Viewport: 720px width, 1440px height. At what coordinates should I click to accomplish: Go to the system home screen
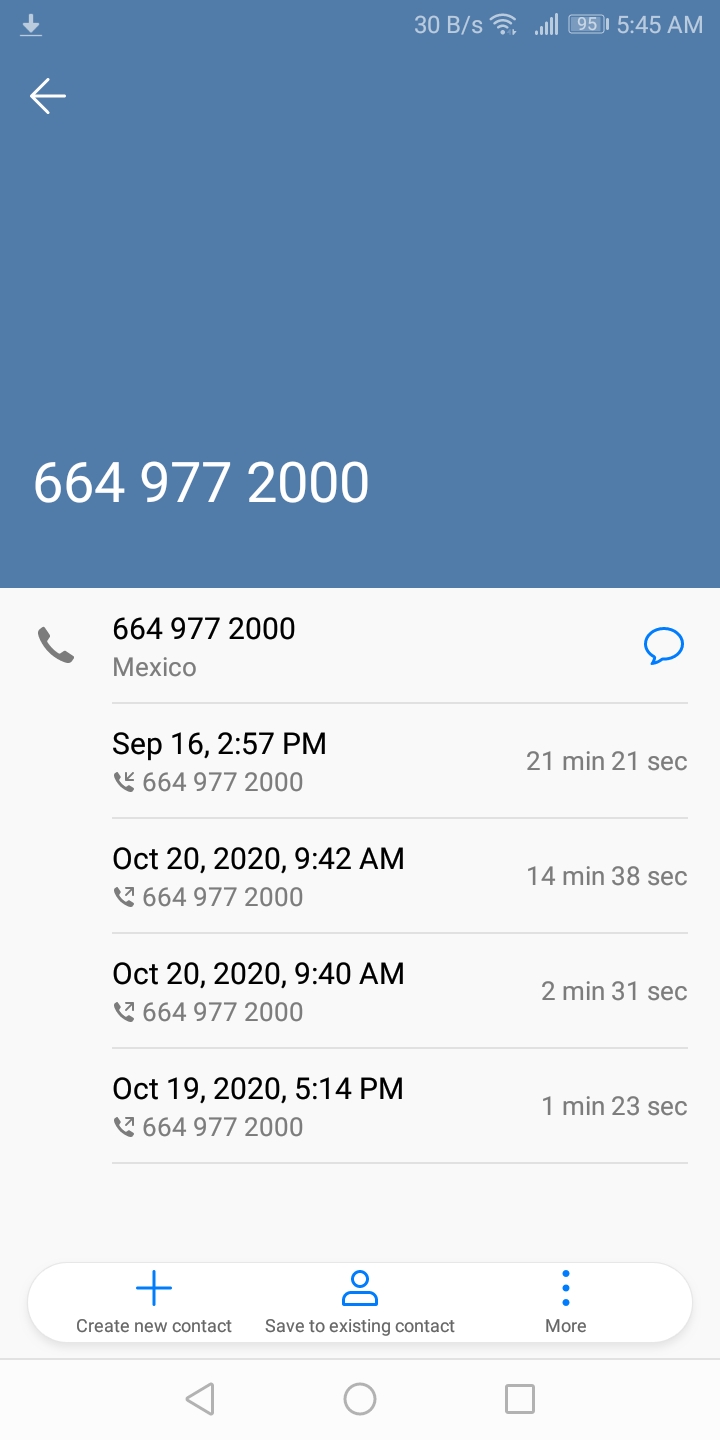tap(360, 1398)
